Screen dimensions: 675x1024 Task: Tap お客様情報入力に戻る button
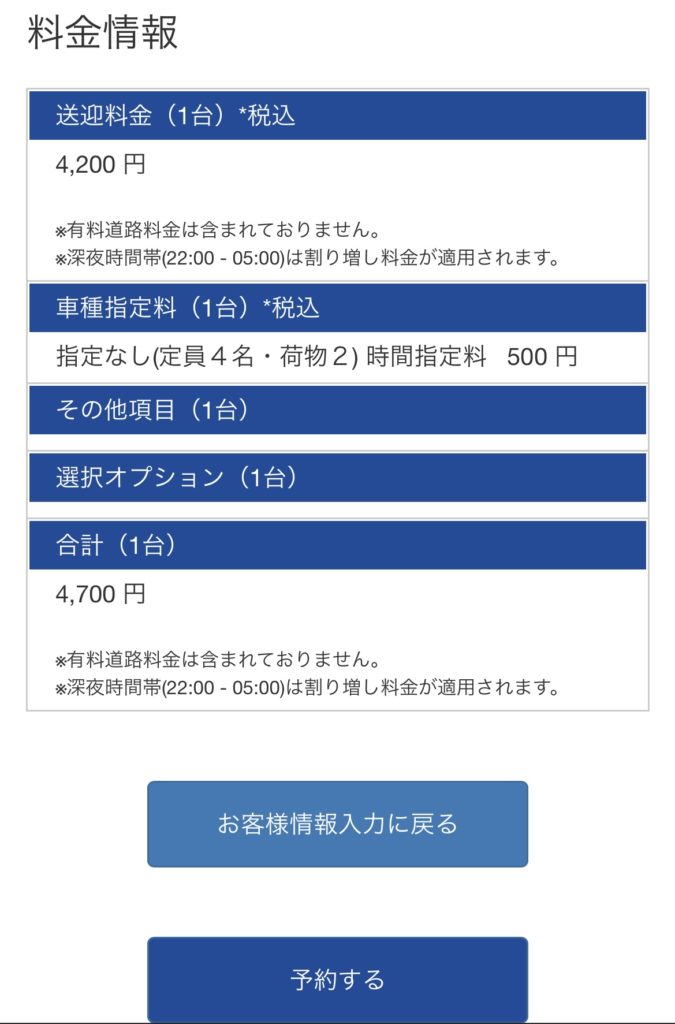(x=337, y=824)
